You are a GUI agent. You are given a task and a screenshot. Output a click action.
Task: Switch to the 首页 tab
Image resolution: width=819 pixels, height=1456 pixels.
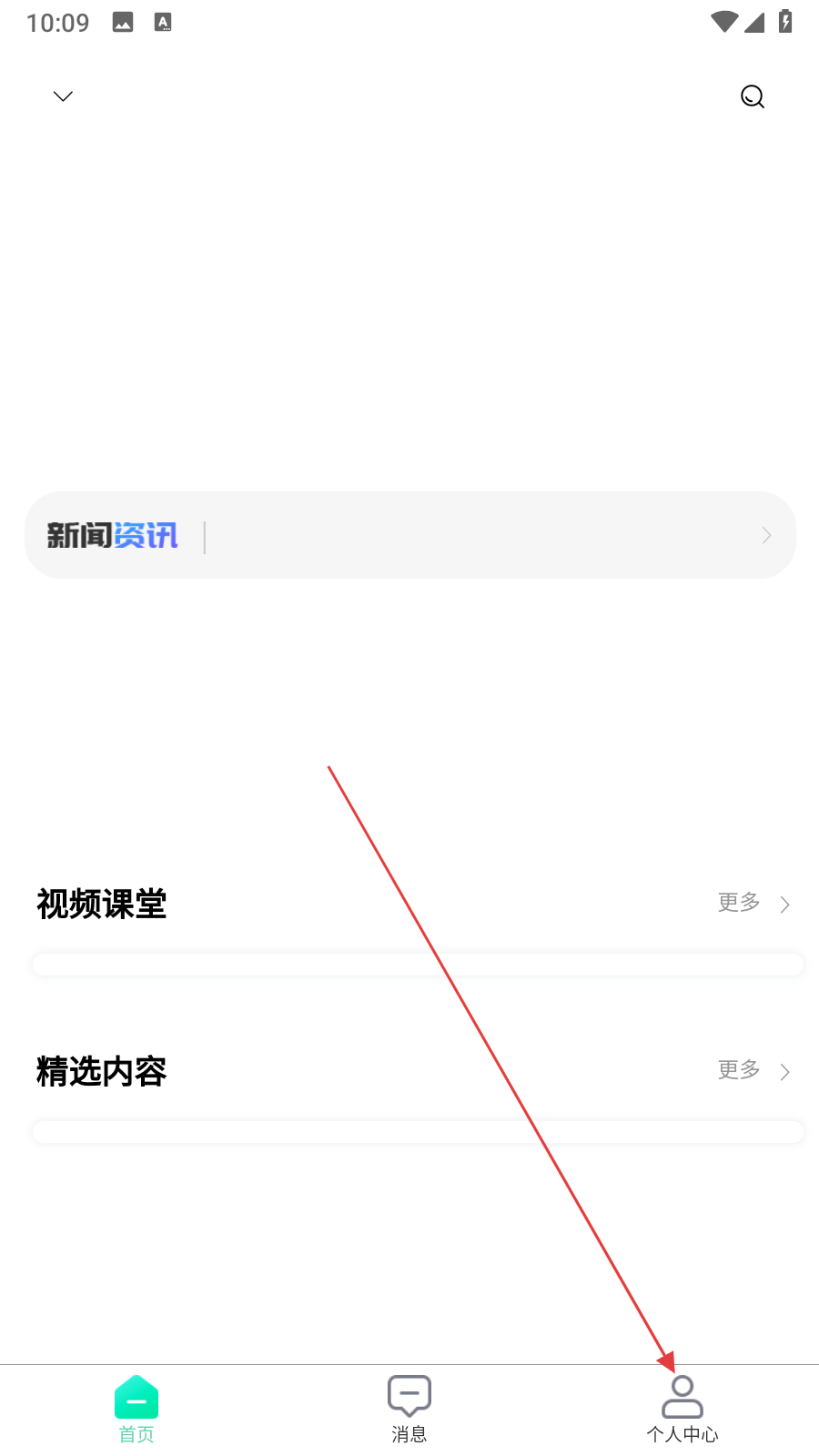pyautogui.click(x=136, y=1409)
